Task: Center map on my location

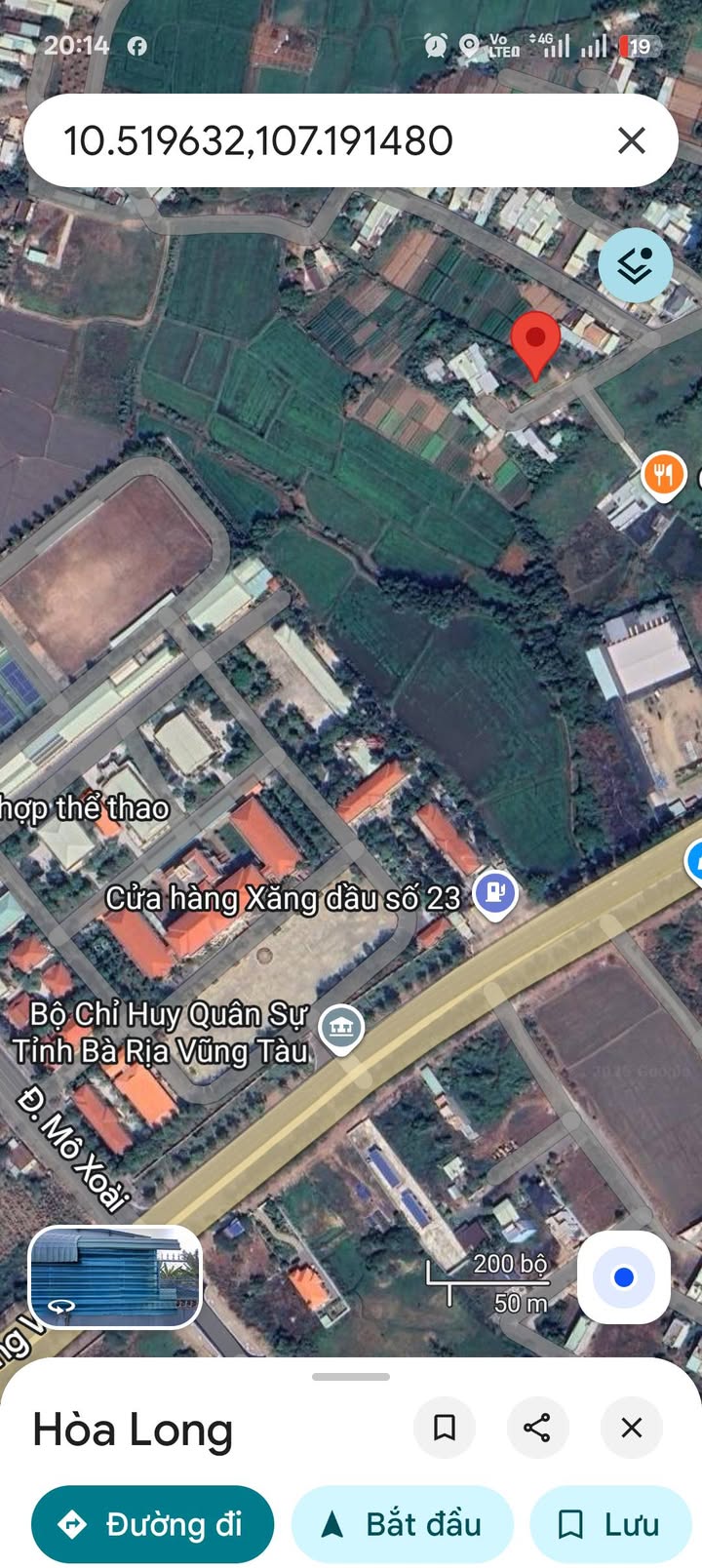Action: coord(623,1277)
